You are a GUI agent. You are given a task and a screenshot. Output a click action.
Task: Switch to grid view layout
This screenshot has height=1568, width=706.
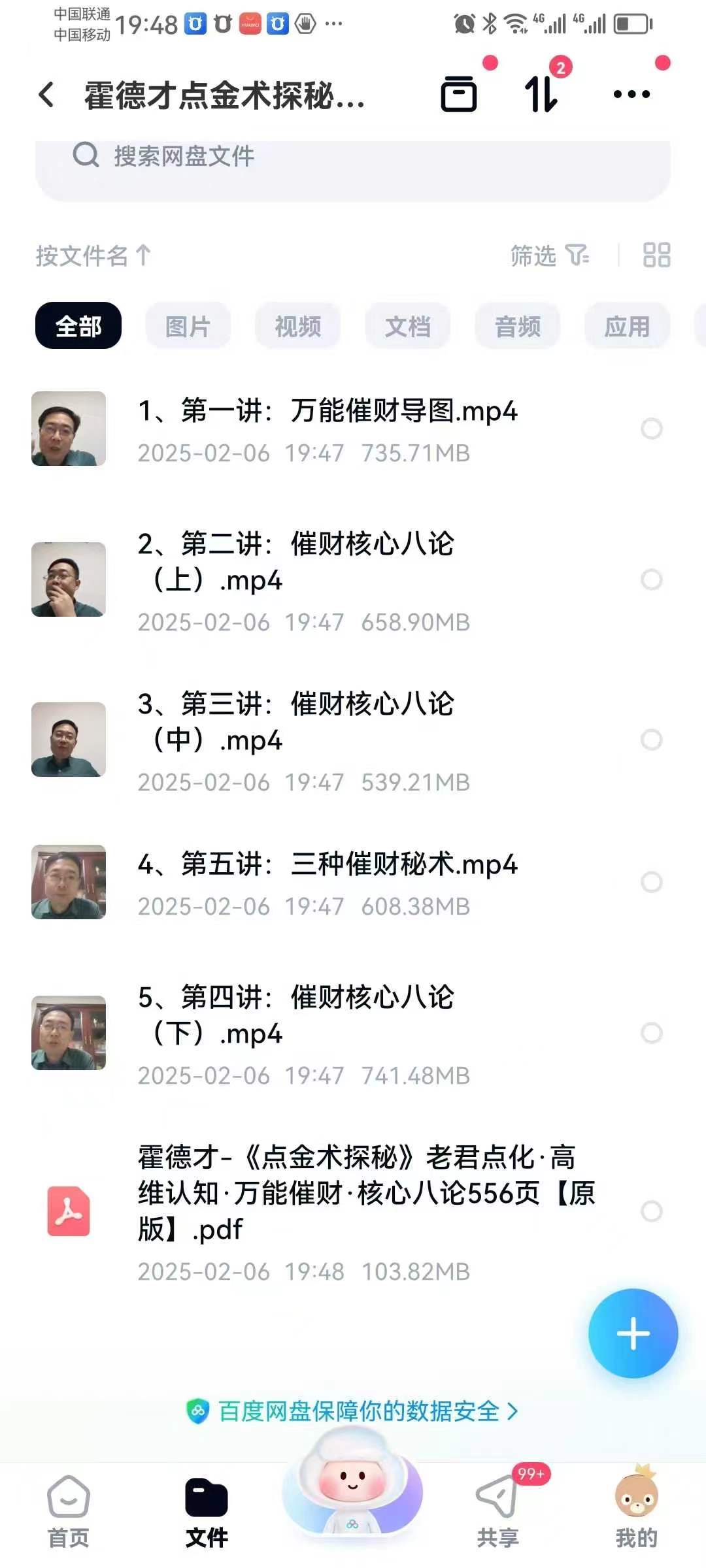pyautogui.click(x=656, y=255)
